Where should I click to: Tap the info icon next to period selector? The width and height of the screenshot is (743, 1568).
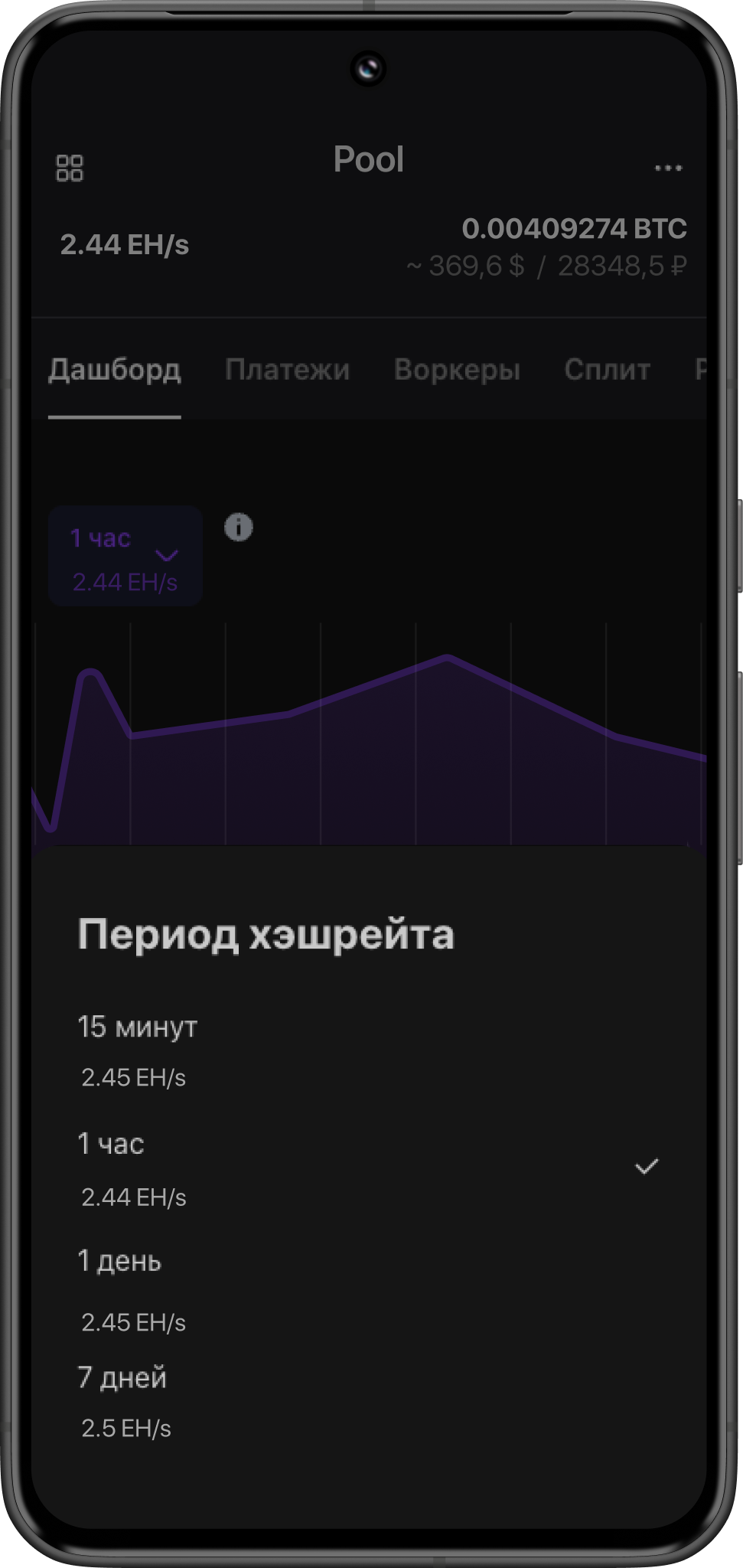(x=238, y=529)
